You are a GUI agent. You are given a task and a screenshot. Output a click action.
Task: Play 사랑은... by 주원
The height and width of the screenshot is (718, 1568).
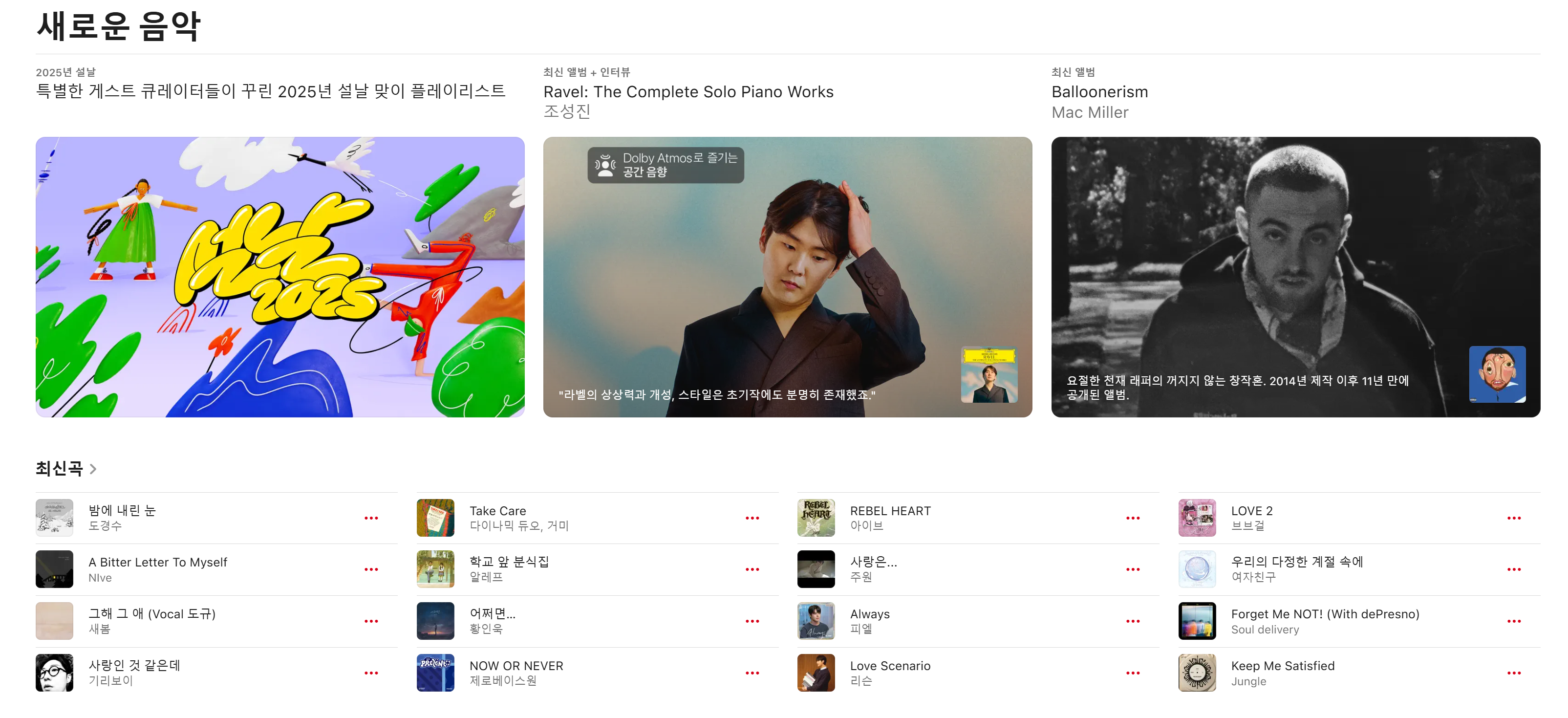816,569
